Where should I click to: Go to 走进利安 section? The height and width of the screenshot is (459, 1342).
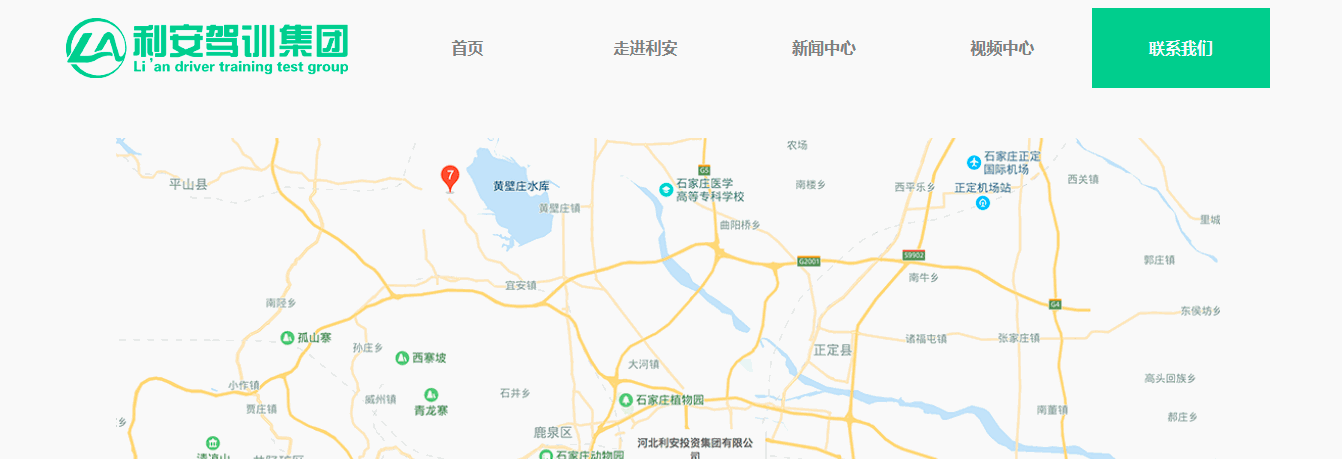pos(645,48)
